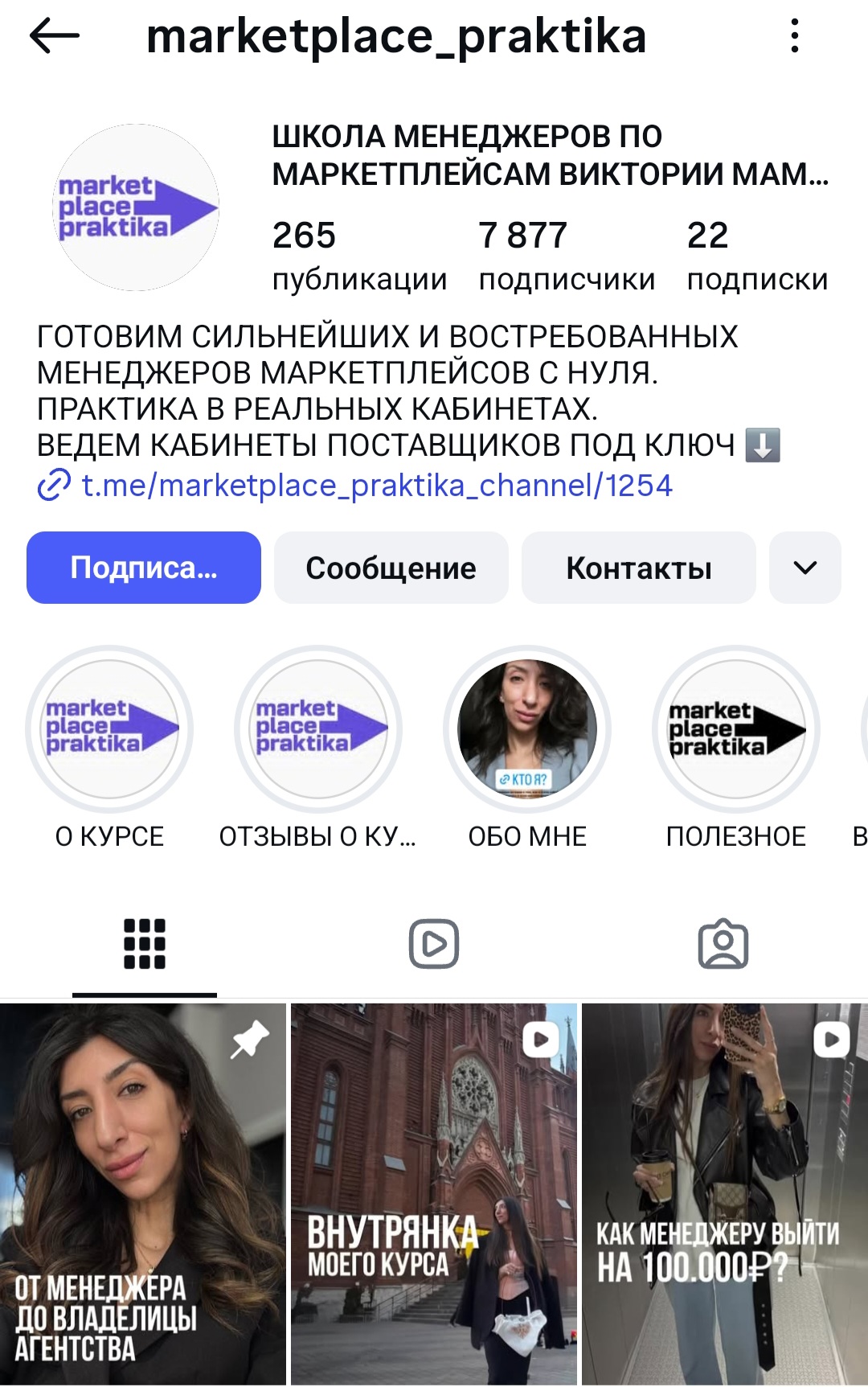Open the Контакты button

pos(638,568)
